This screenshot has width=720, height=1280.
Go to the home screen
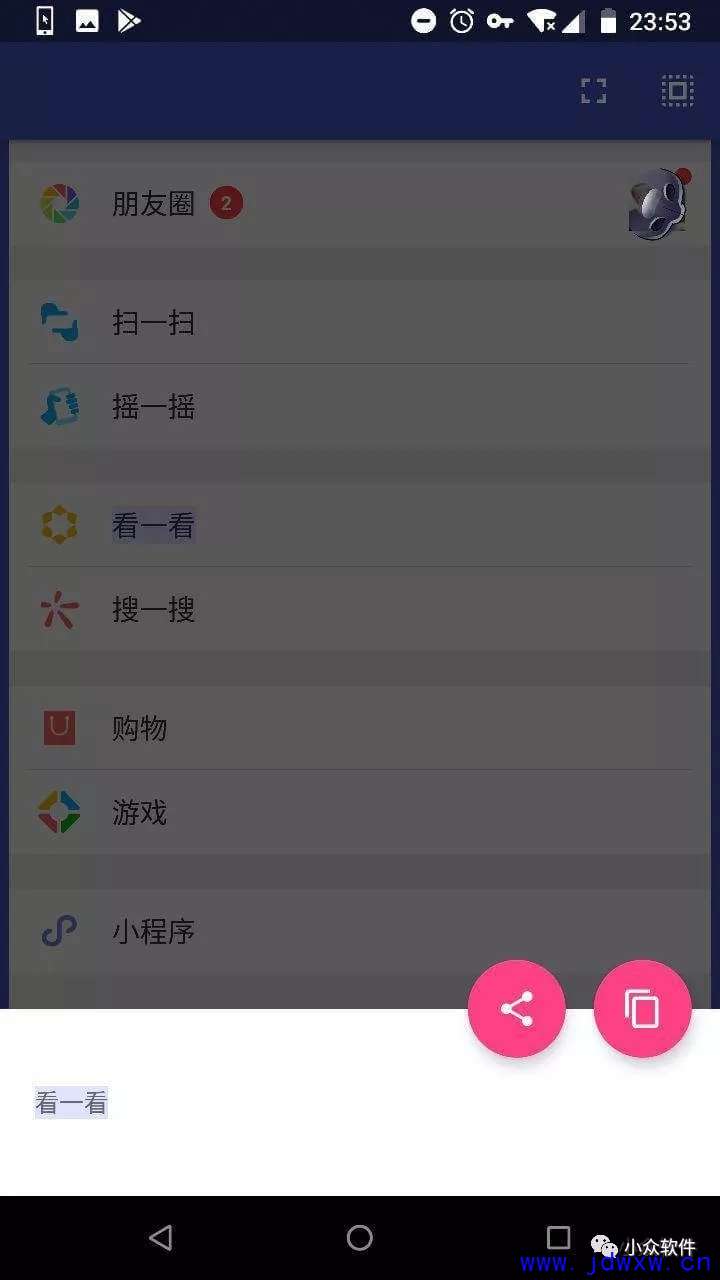coord(360,1237)
